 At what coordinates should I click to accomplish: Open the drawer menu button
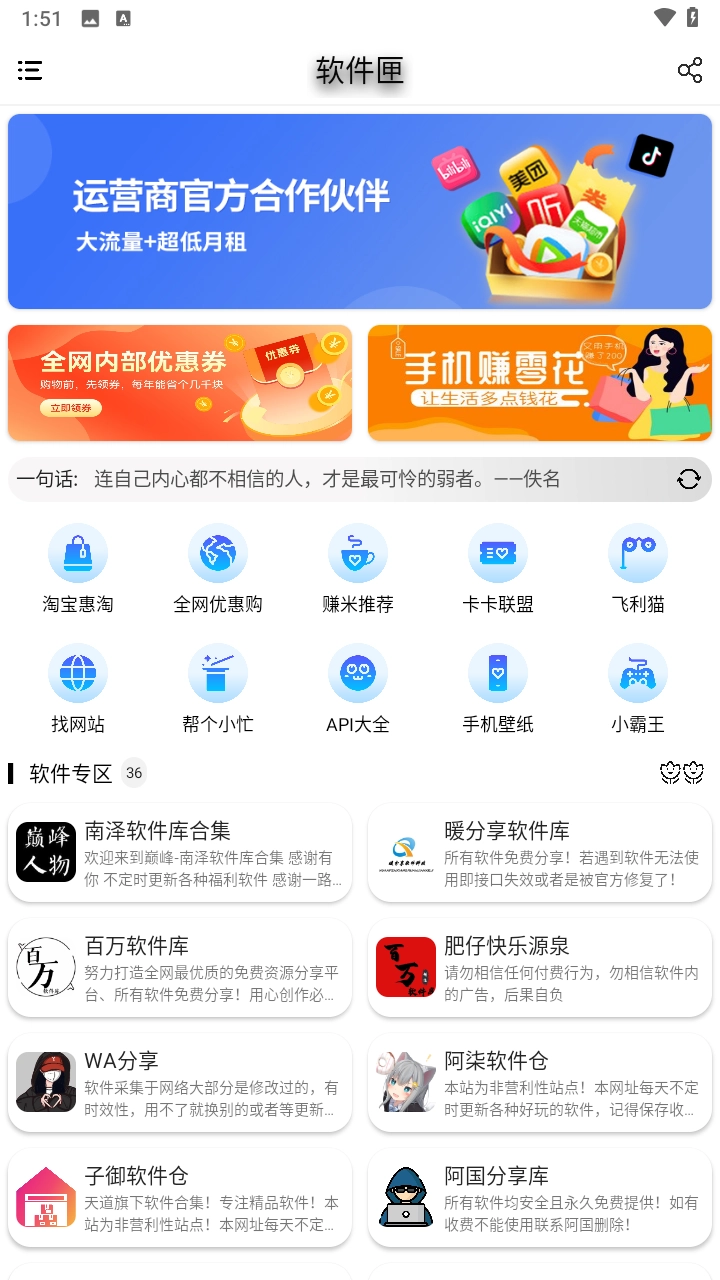point(30,70)
